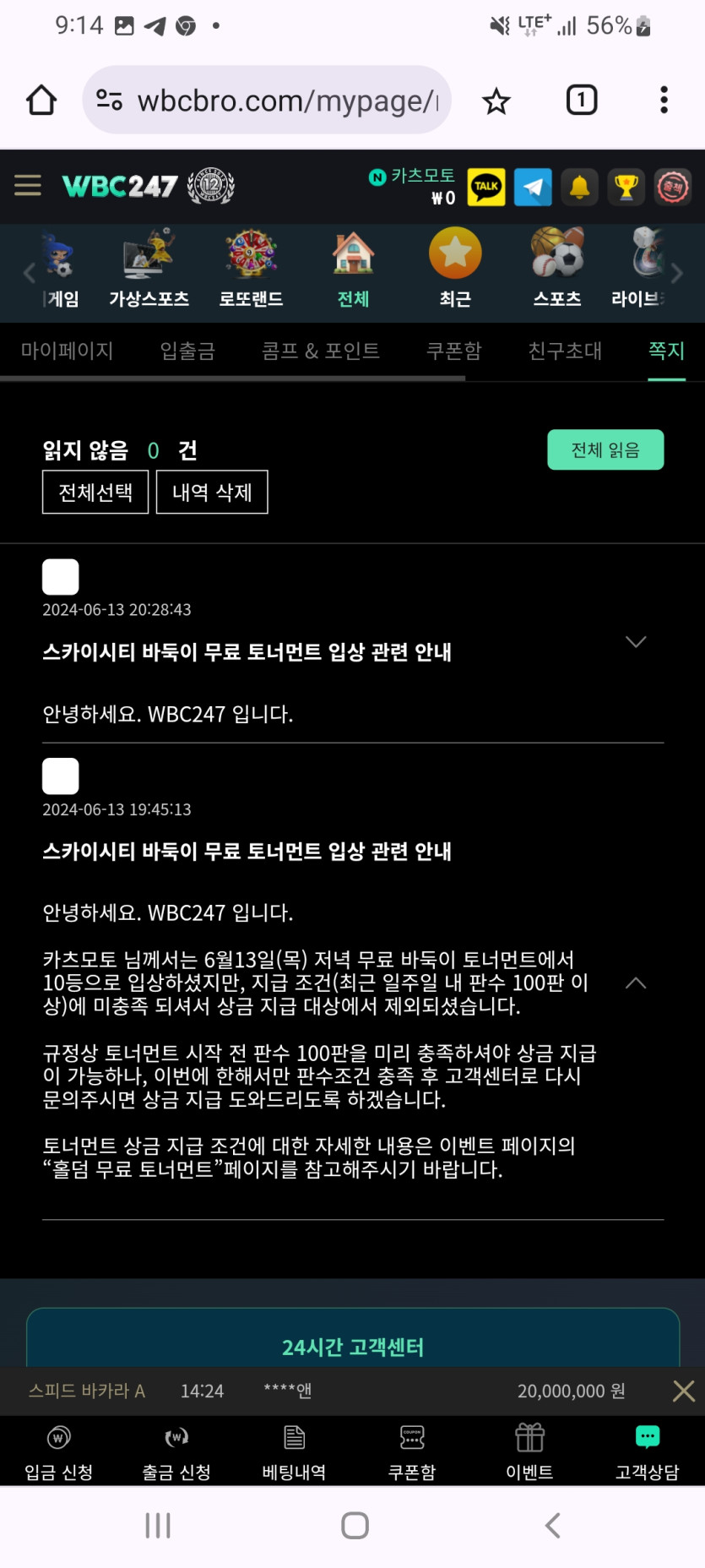
Task: Open the hamburger drawer menu
Action: [x=28, y=185]
